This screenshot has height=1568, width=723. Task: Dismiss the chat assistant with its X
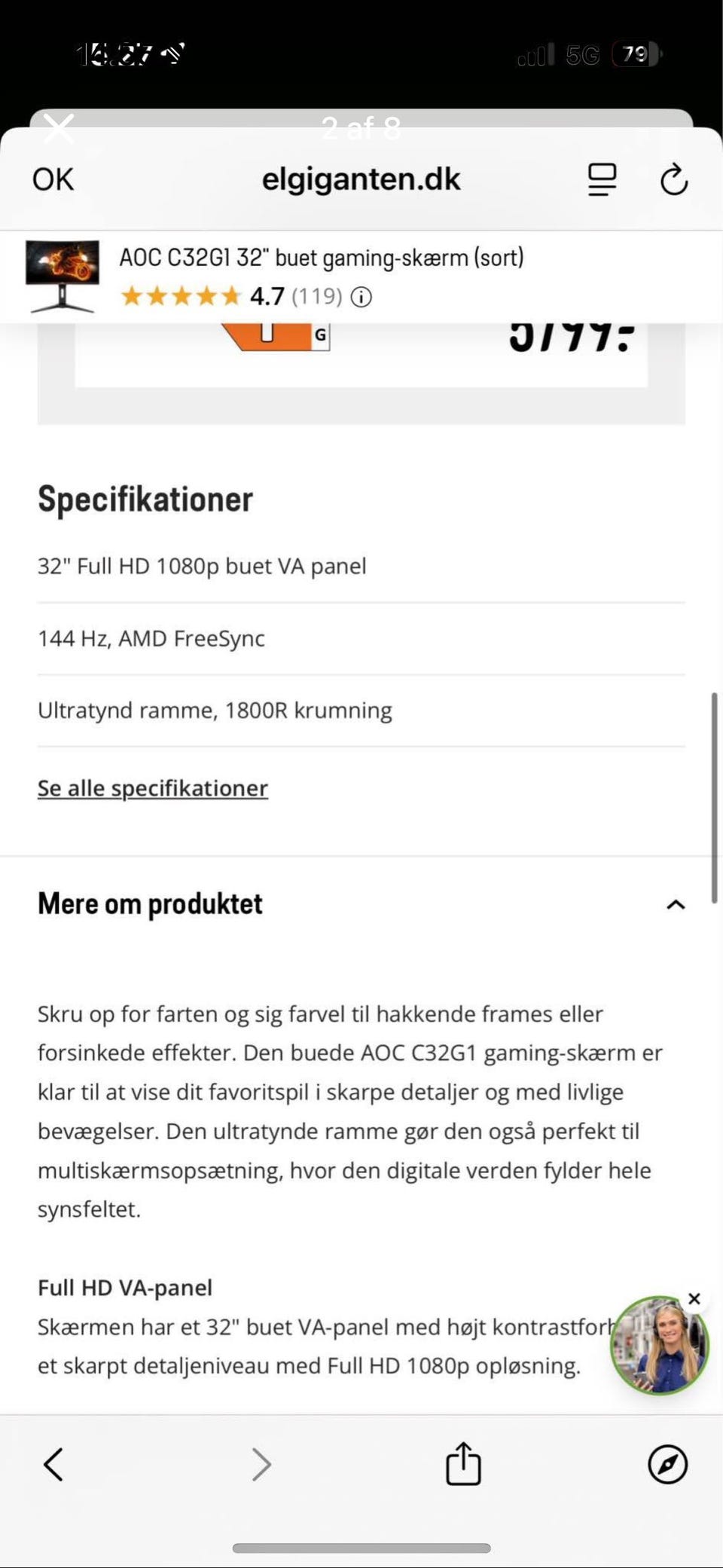click(x=694, y=1298)
